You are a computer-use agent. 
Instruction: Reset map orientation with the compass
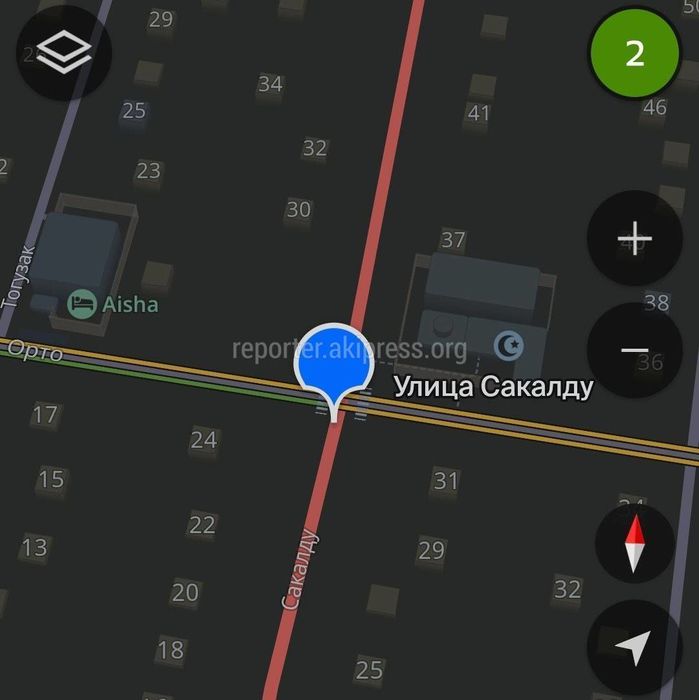click(x=634, y=545)
